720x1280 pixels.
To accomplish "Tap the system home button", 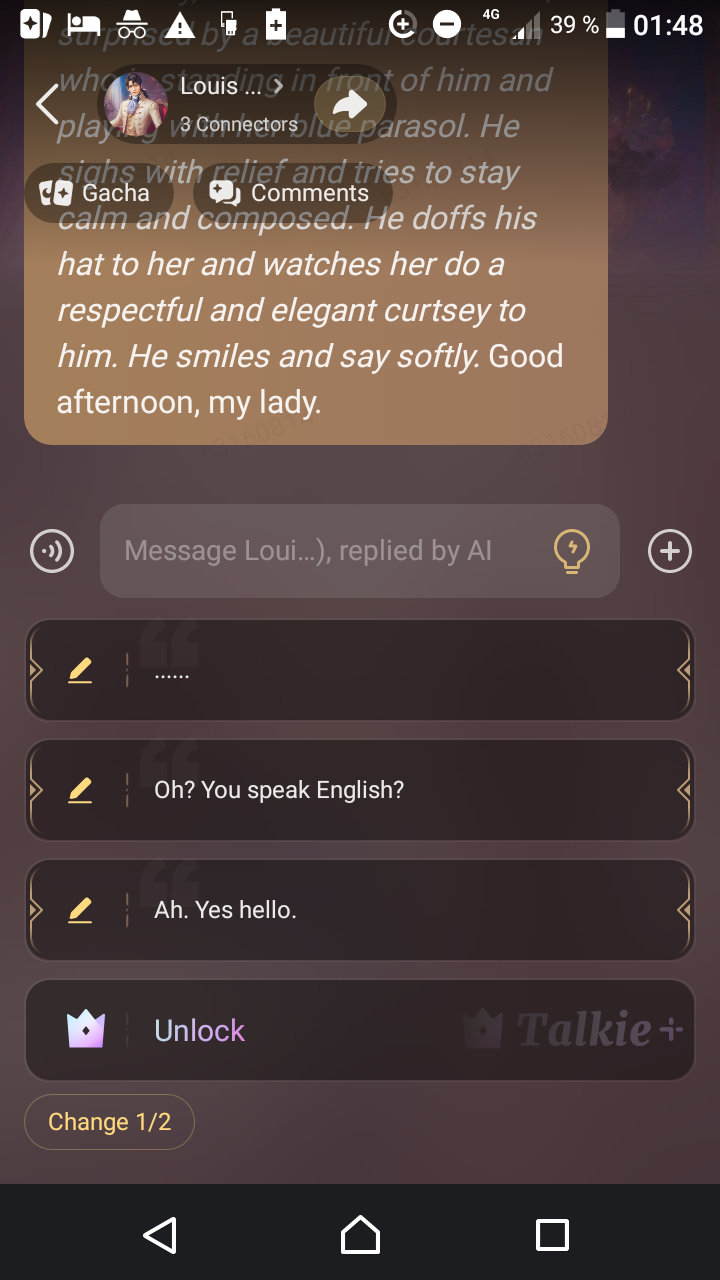I will tap(360, 1235).
